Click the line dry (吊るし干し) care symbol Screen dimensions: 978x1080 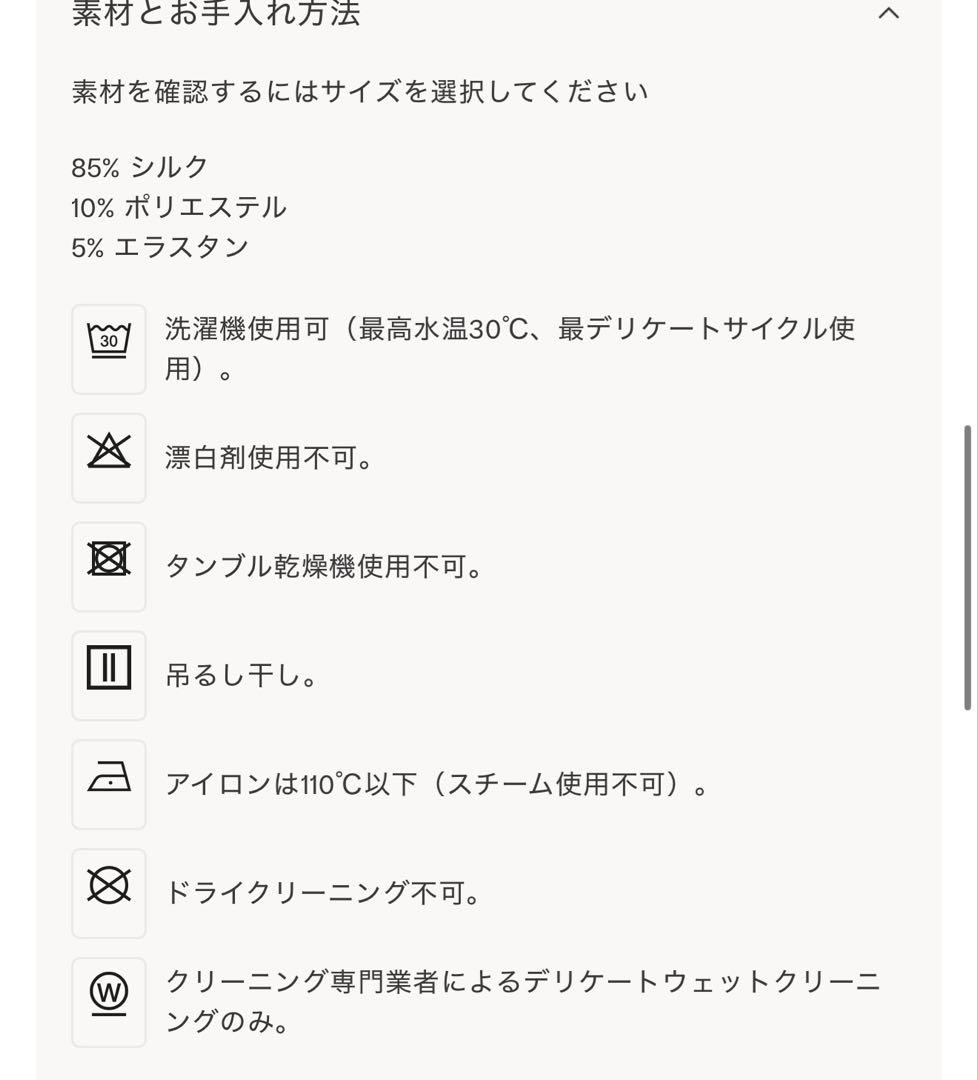108,674
